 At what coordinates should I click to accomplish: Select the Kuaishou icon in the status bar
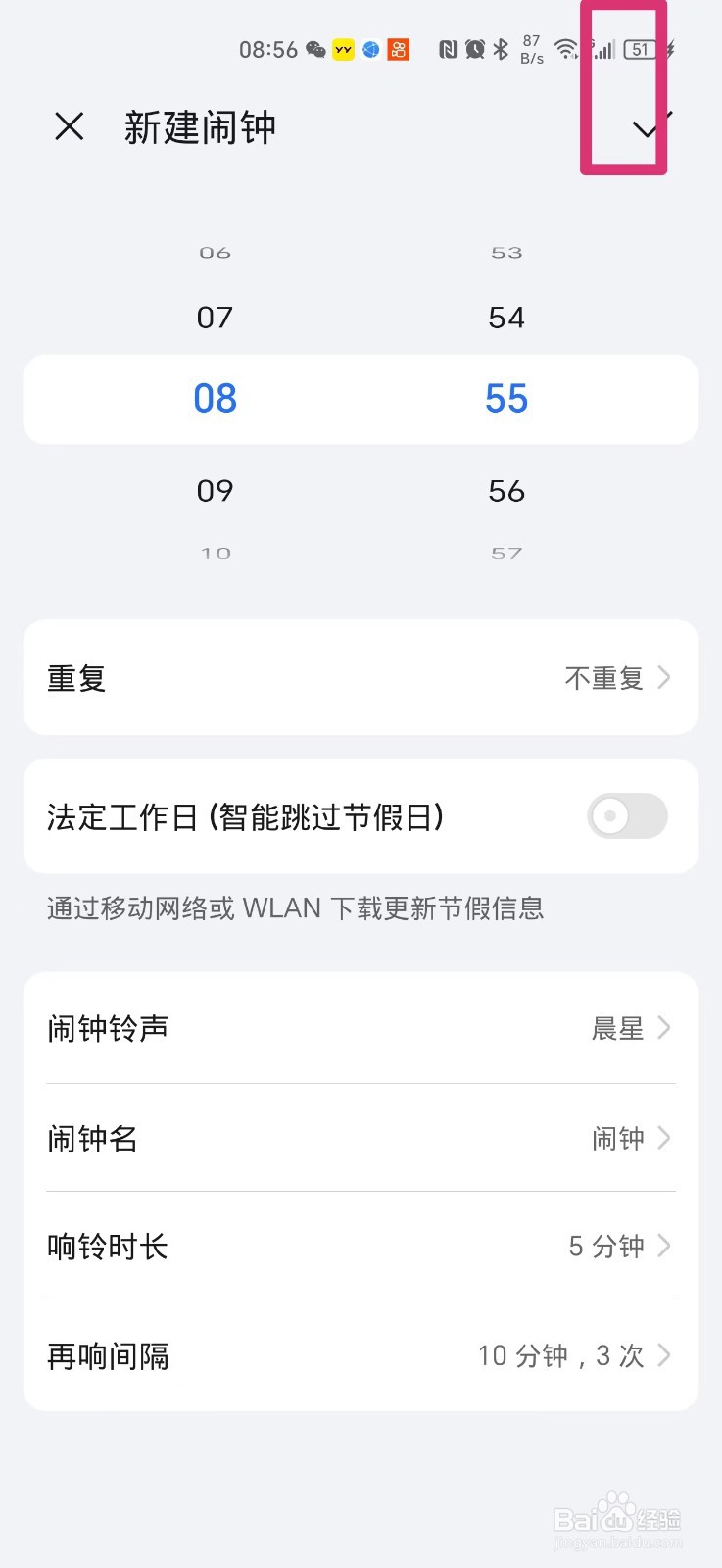pos(398,49)
